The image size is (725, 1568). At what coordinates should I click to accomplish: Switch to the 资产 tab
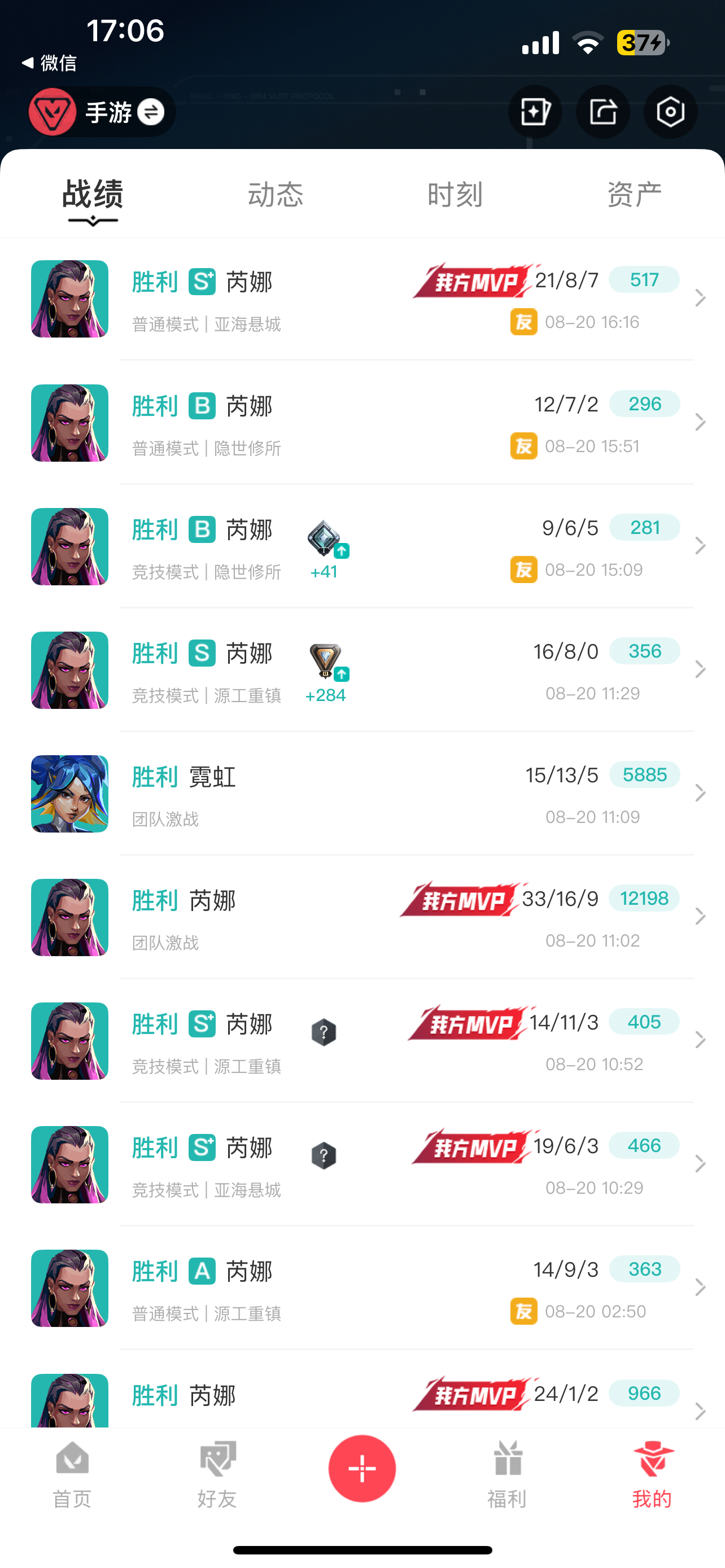[633, 194]
